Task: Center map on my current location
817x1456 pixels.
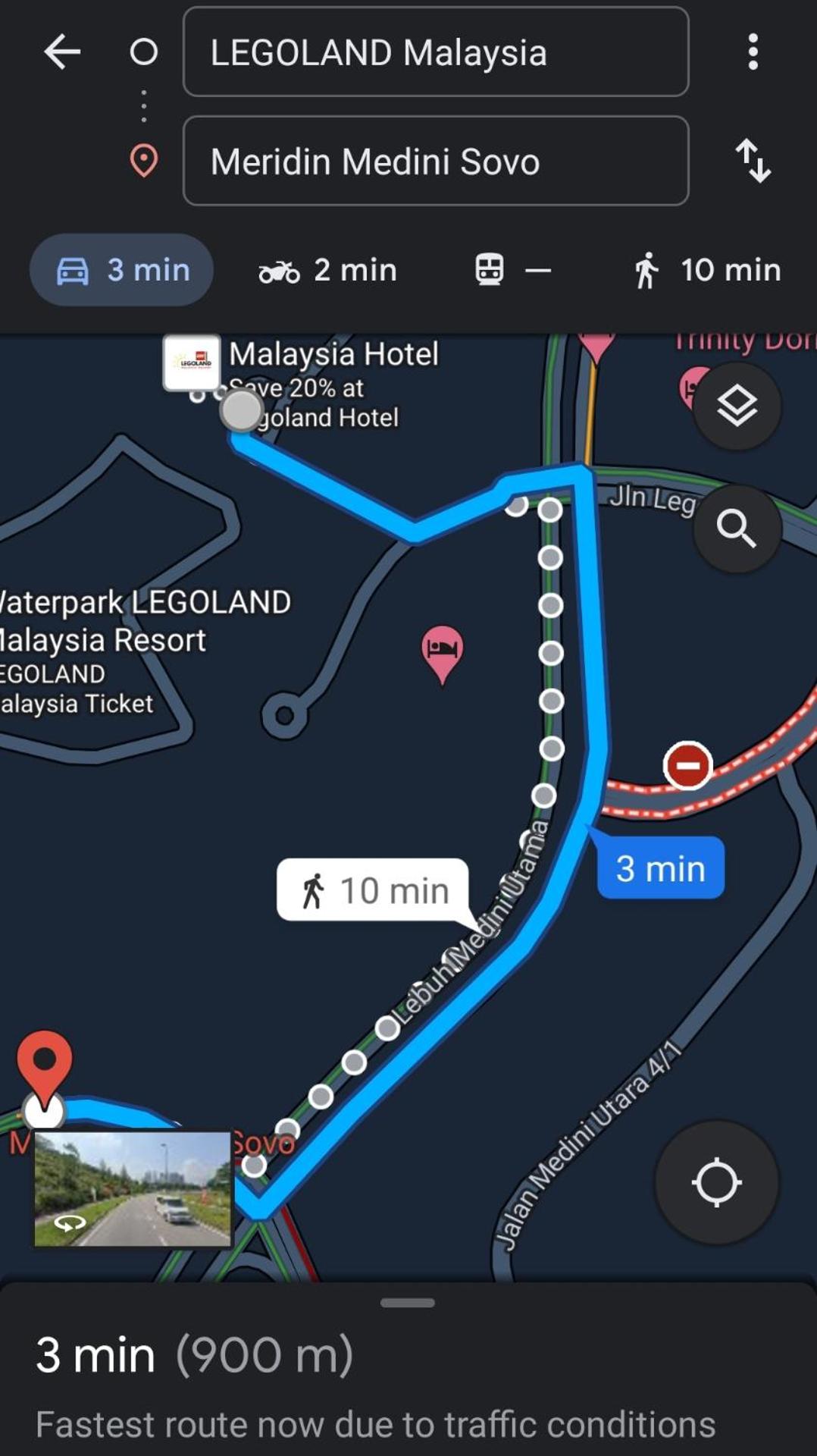Action: pos(716,1182)
